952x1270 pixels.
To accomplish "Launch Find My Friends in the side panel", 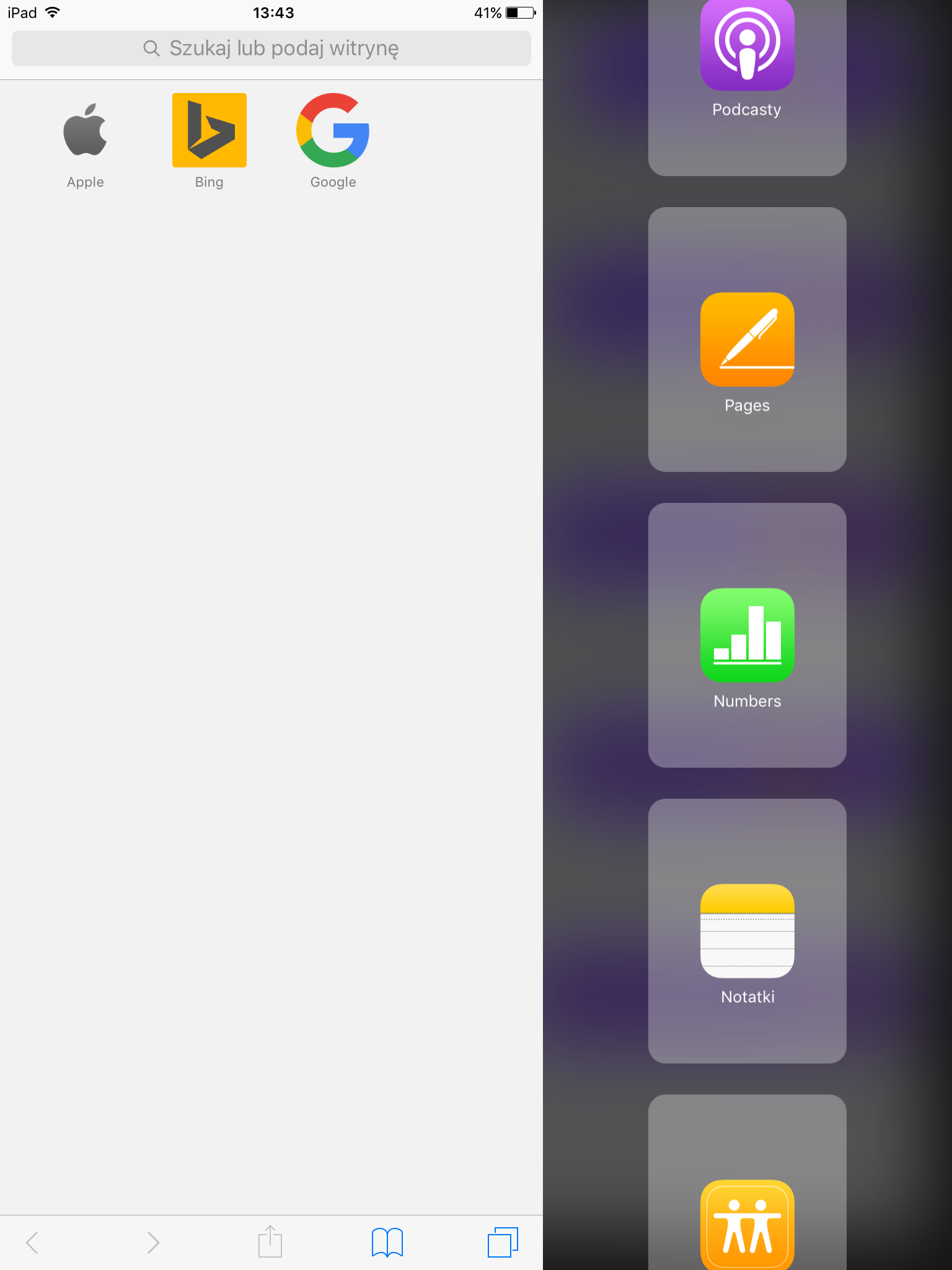I will pyautogui.click(x=747, y=1222).
